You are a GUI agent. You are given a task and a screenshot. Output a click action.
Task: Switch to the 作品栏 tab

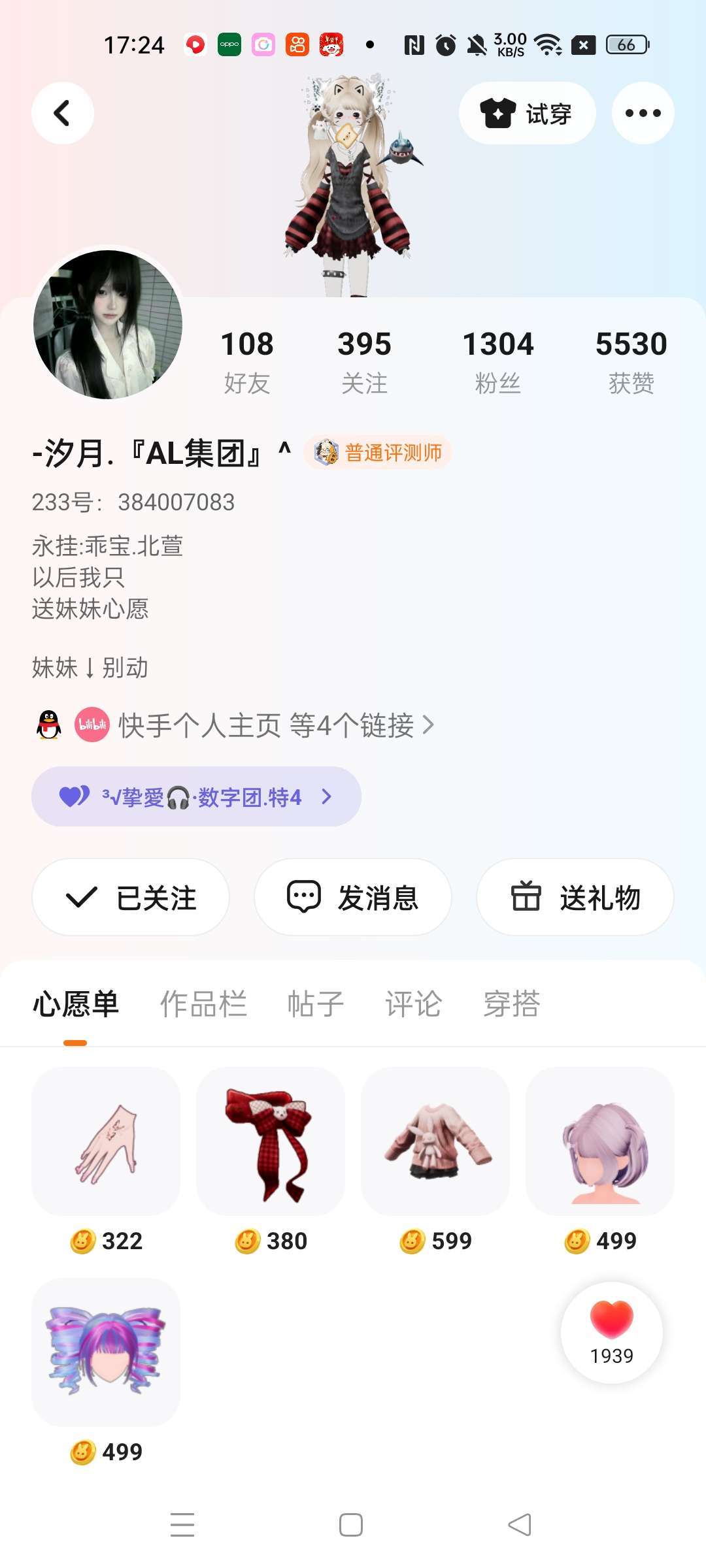tap(203, 1004)
